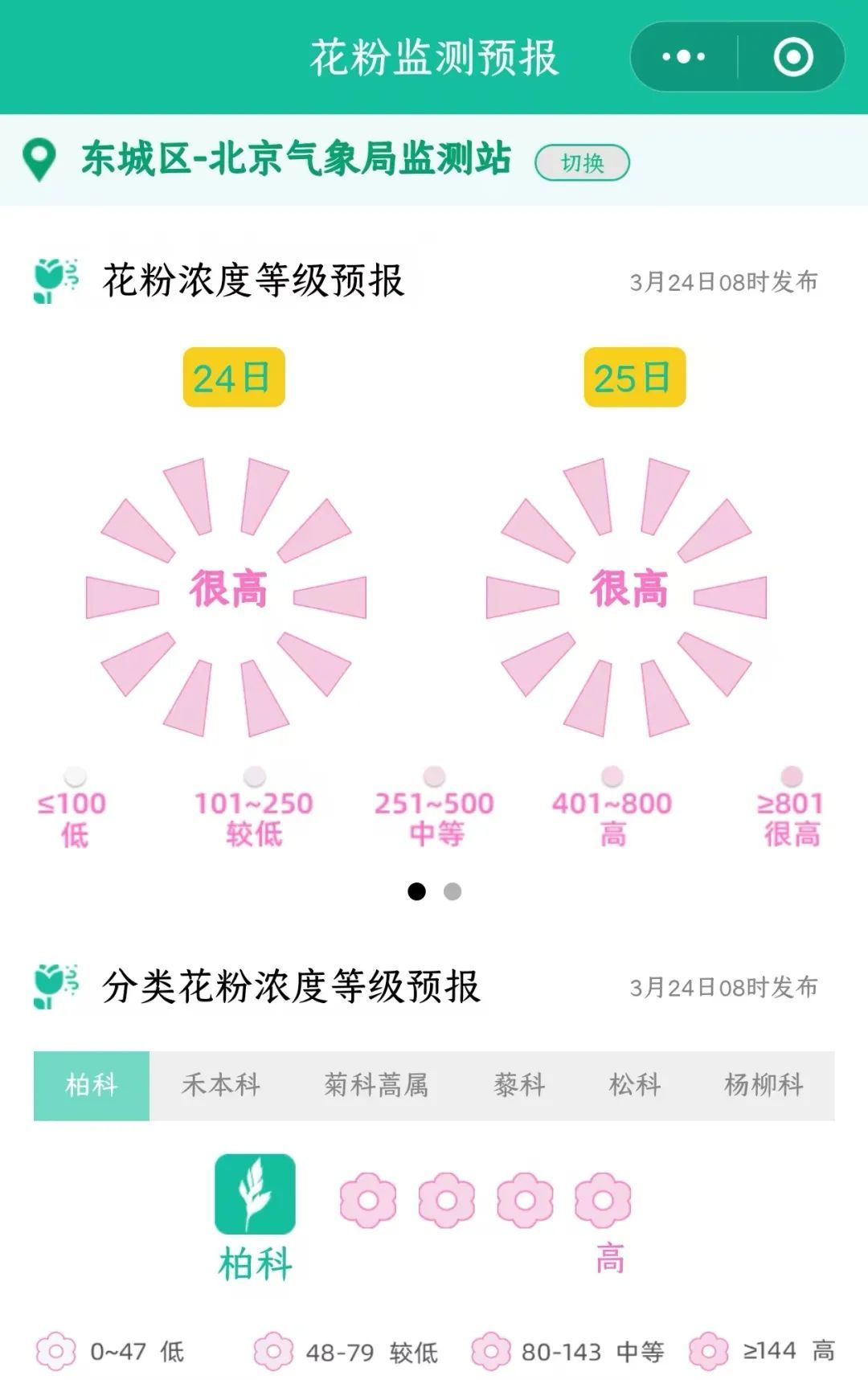Close the mini program with the circle button
The width and height of the screenshot is (868, 1380).
click(x=792, y=57)
